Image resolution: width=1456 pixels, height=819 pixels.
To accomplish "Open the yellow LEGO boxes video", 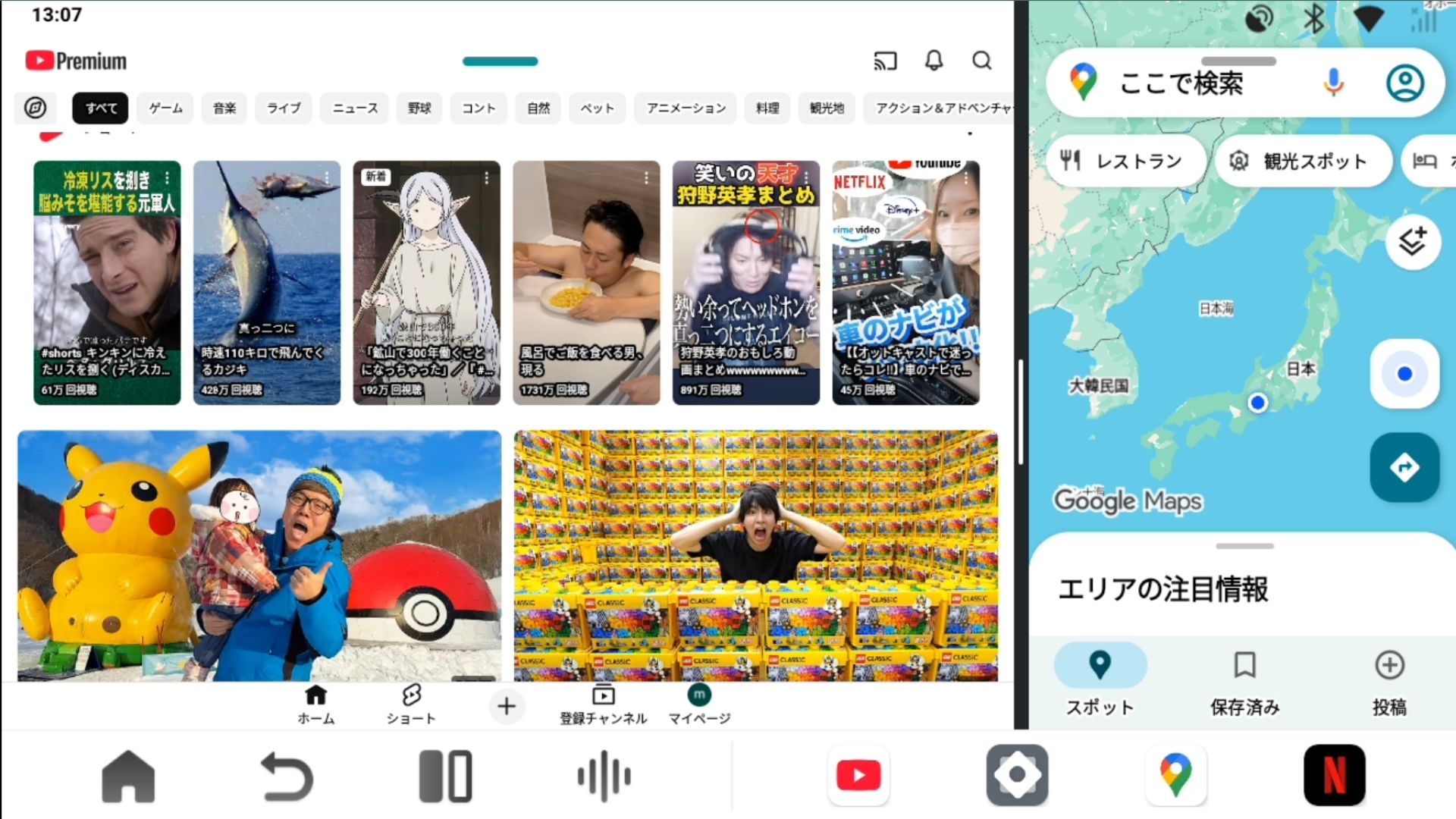I will [755, 555].
